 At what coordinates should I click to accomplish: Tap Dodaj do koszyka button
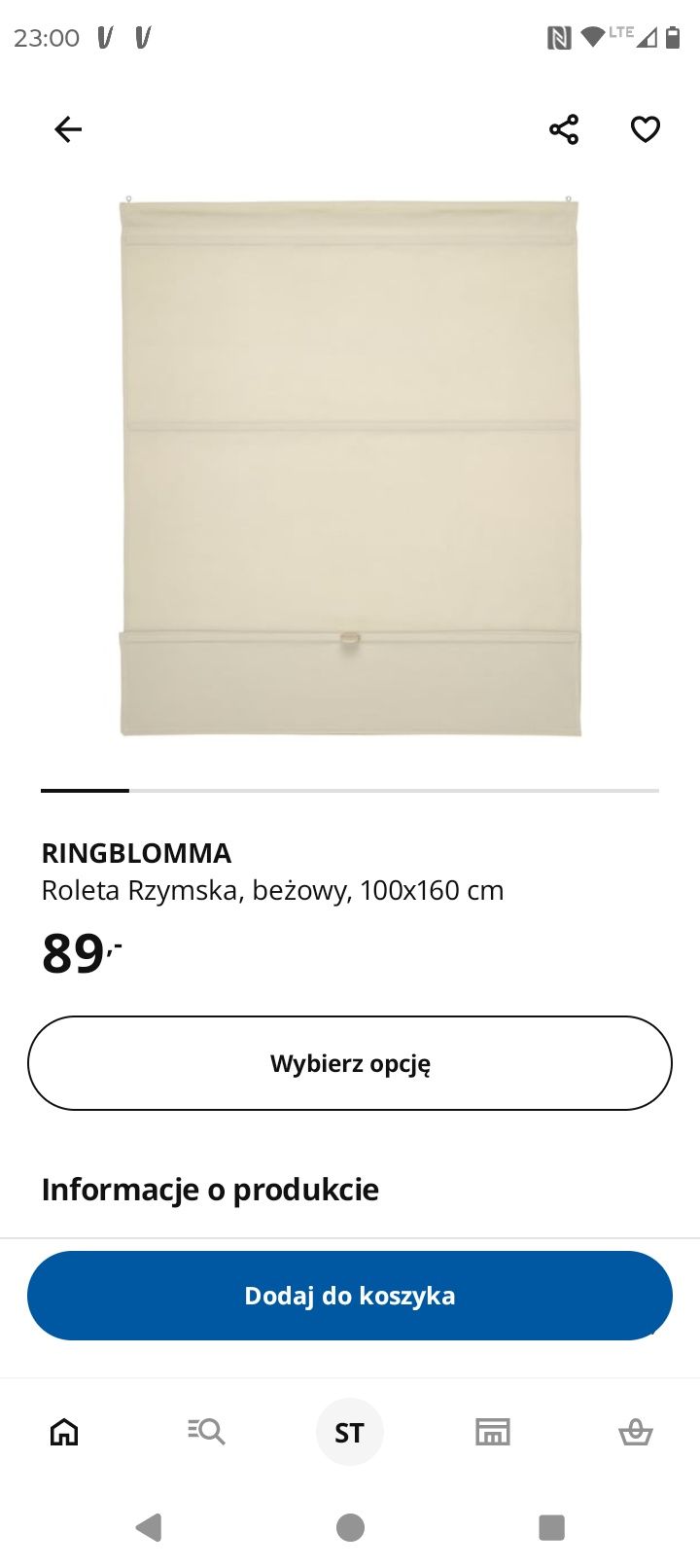click(350, 1296)
